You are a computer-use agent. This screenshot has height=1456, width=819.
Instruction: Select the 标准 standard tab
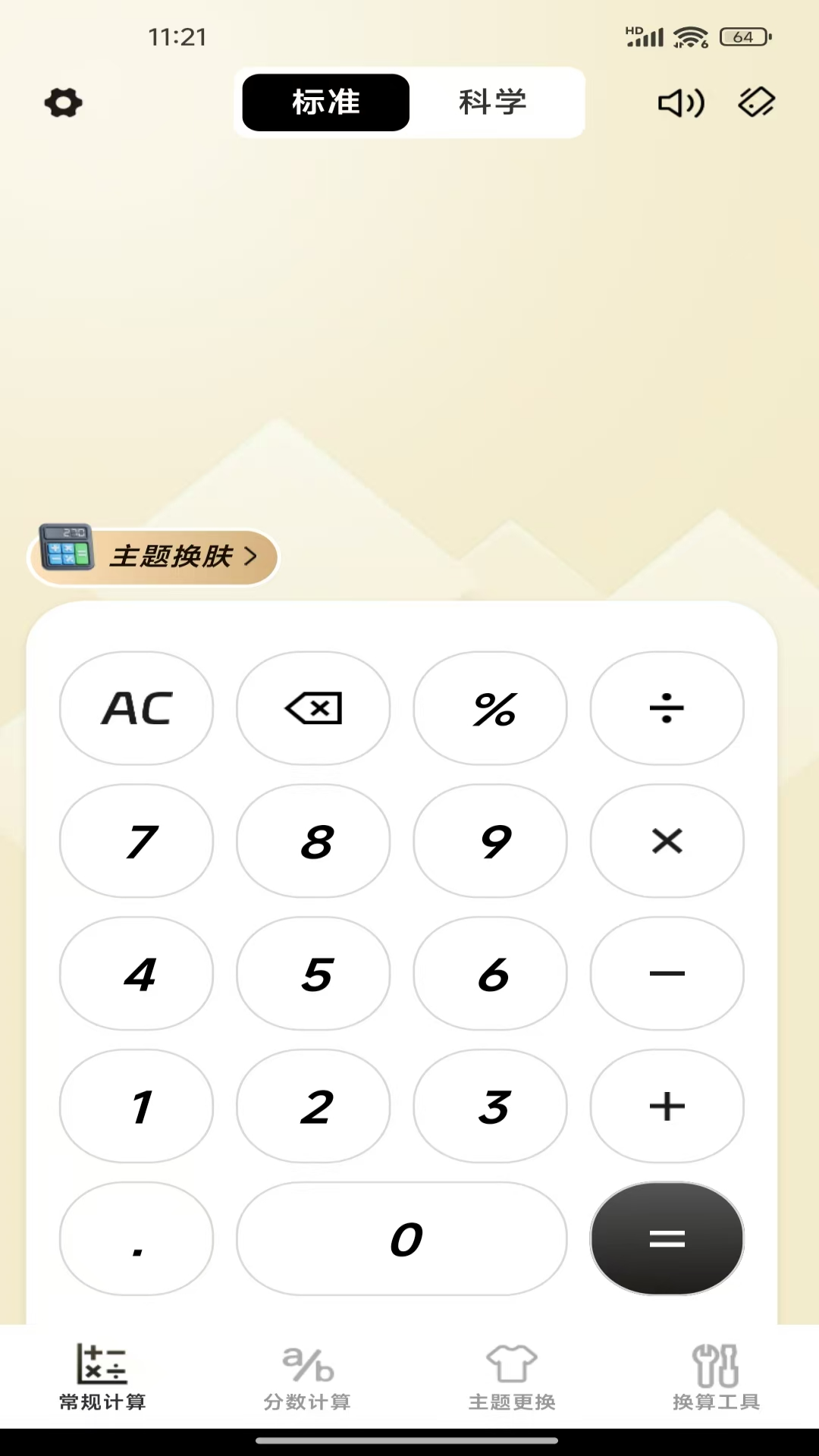click(325, 103)
